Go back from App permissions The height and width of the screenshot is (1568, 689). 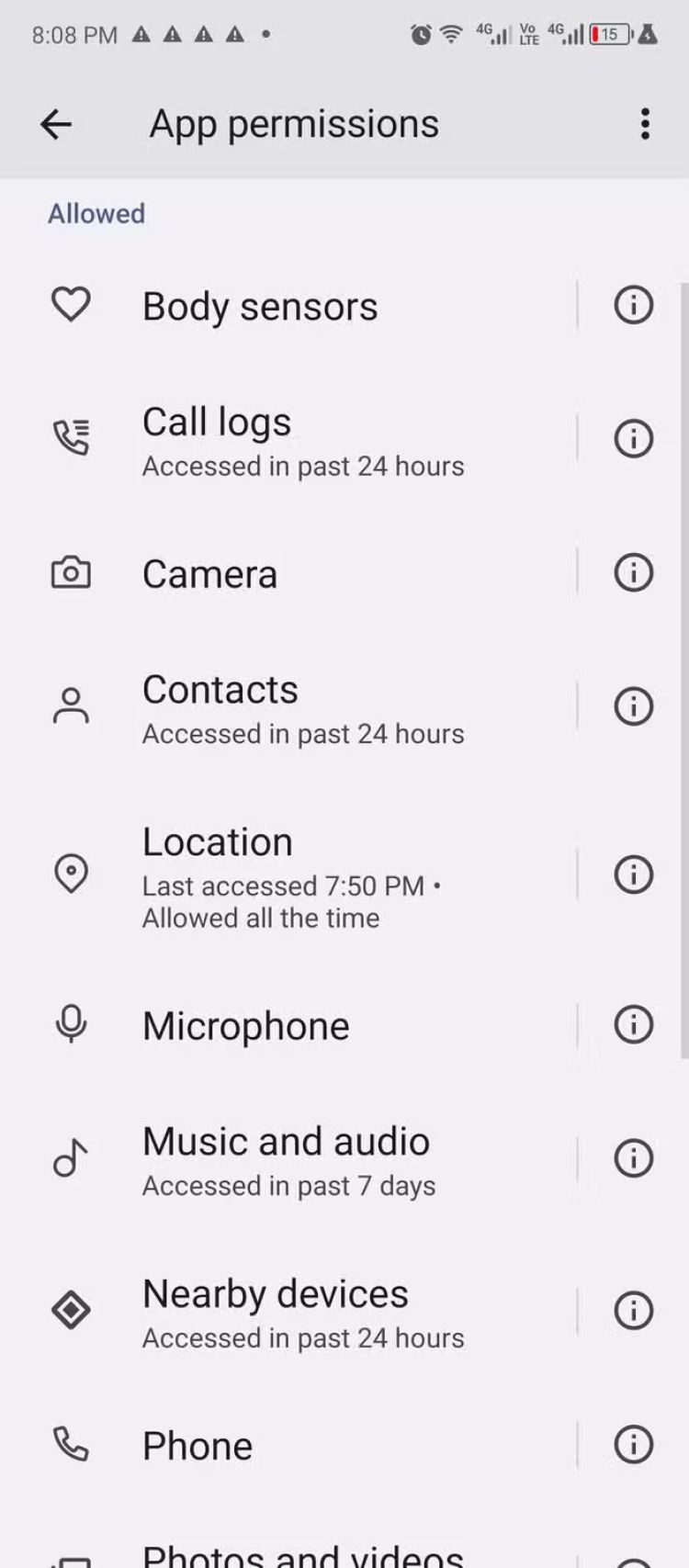(56, 124)
